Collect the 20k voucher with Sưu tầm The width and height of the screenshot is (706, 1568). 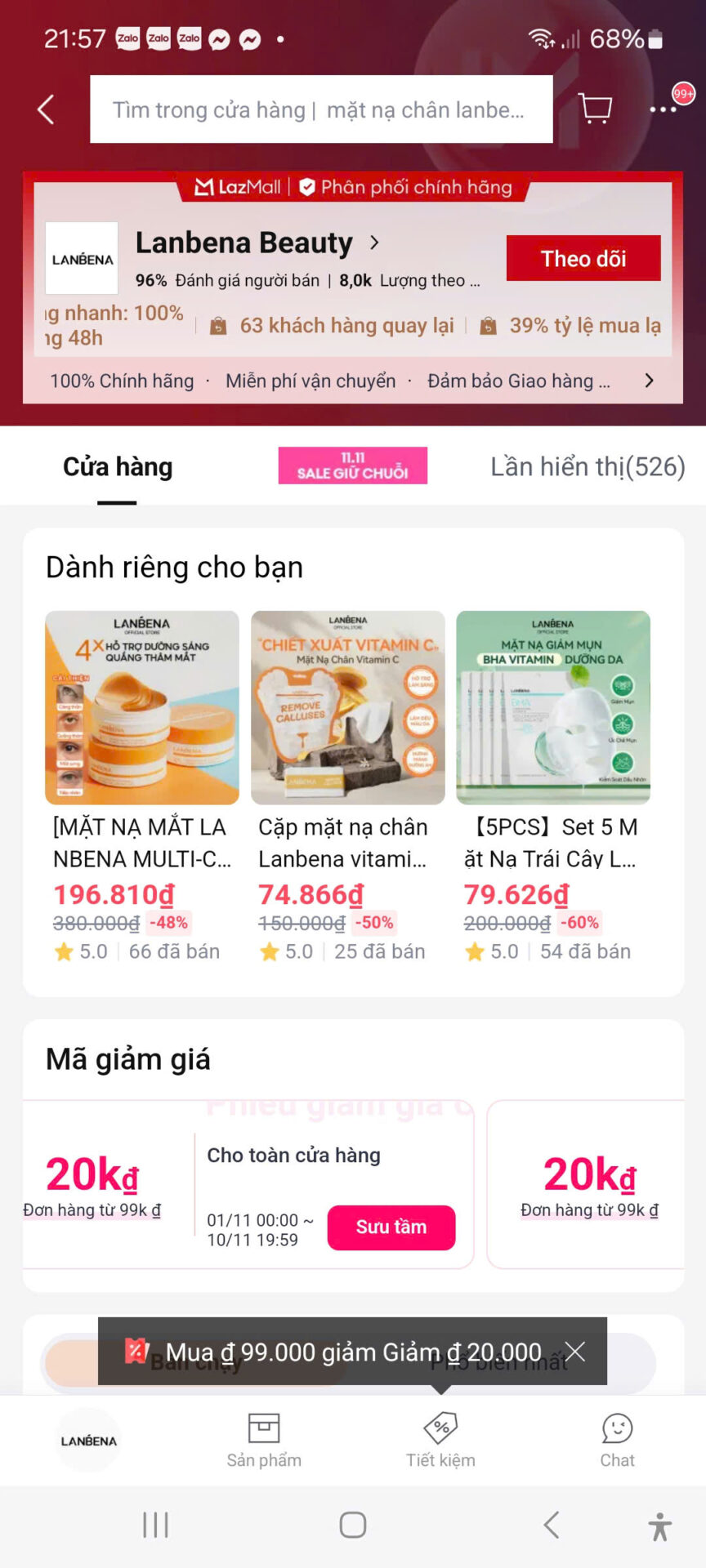coord(391,1227)
